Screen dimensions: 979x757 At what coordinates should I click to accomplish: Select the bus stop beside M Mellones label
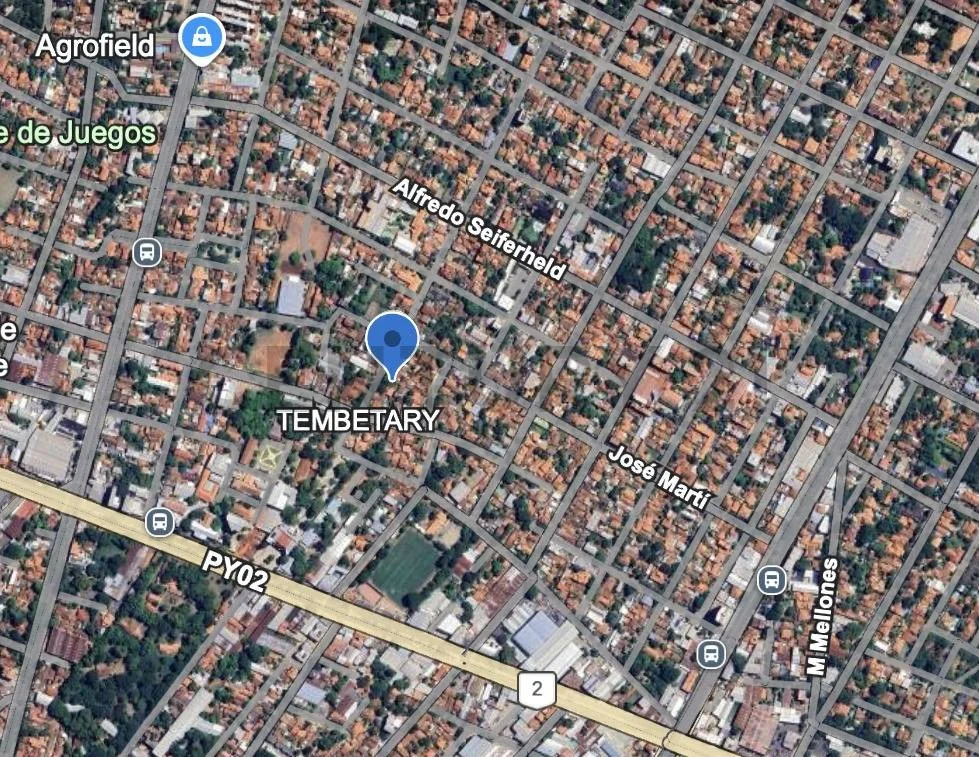coord(771,580)
